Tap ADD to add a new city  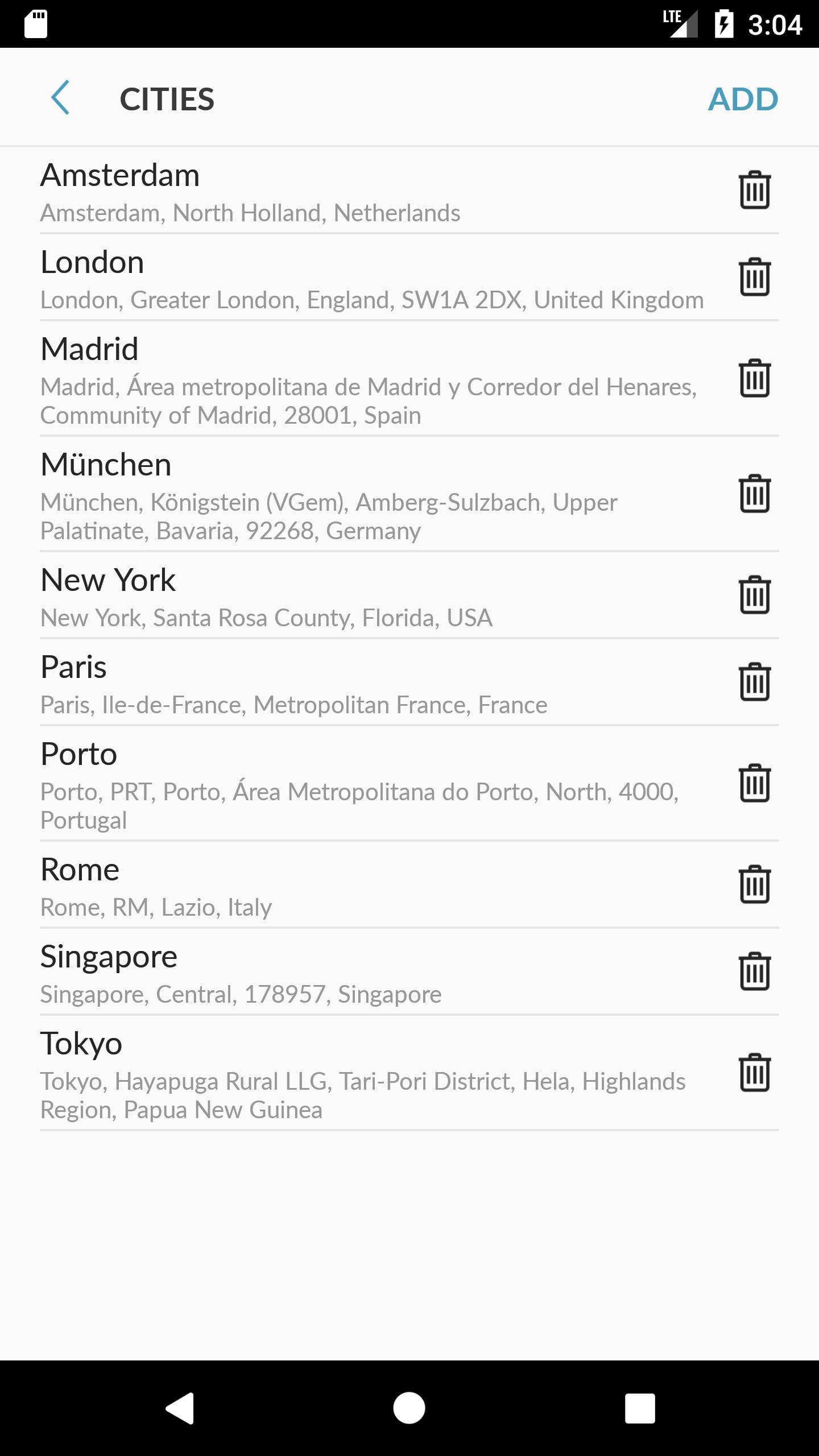(x=743, y=99)
